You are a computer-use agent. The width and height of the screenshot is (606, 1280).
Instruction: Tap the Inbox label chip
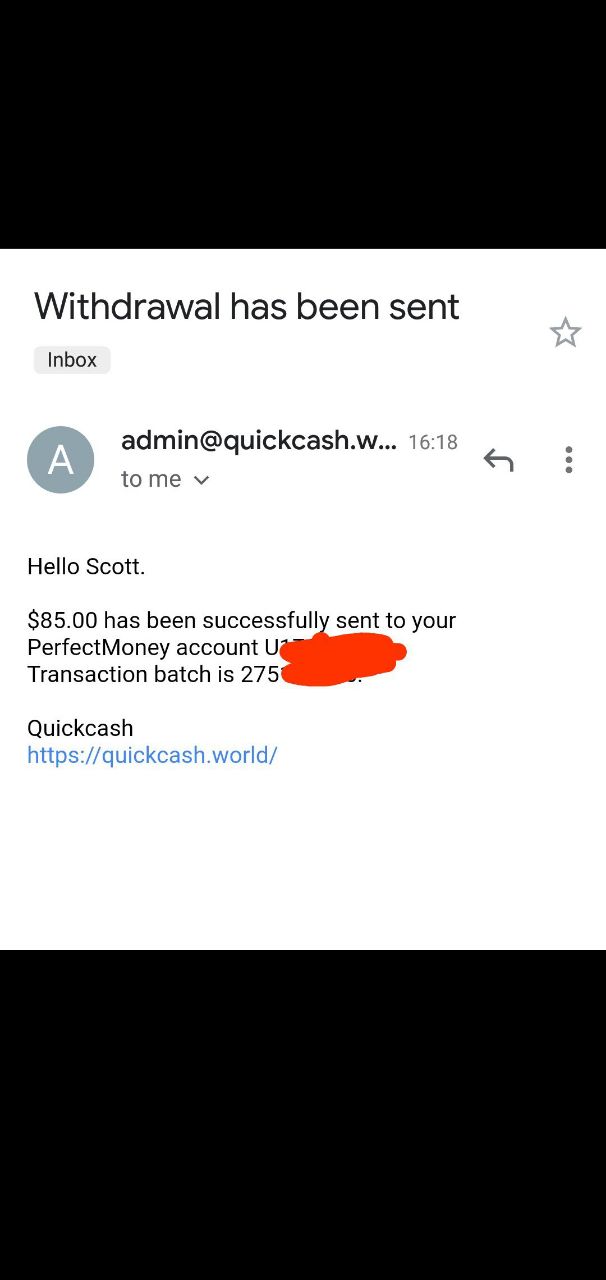click(x=72, y=360)
